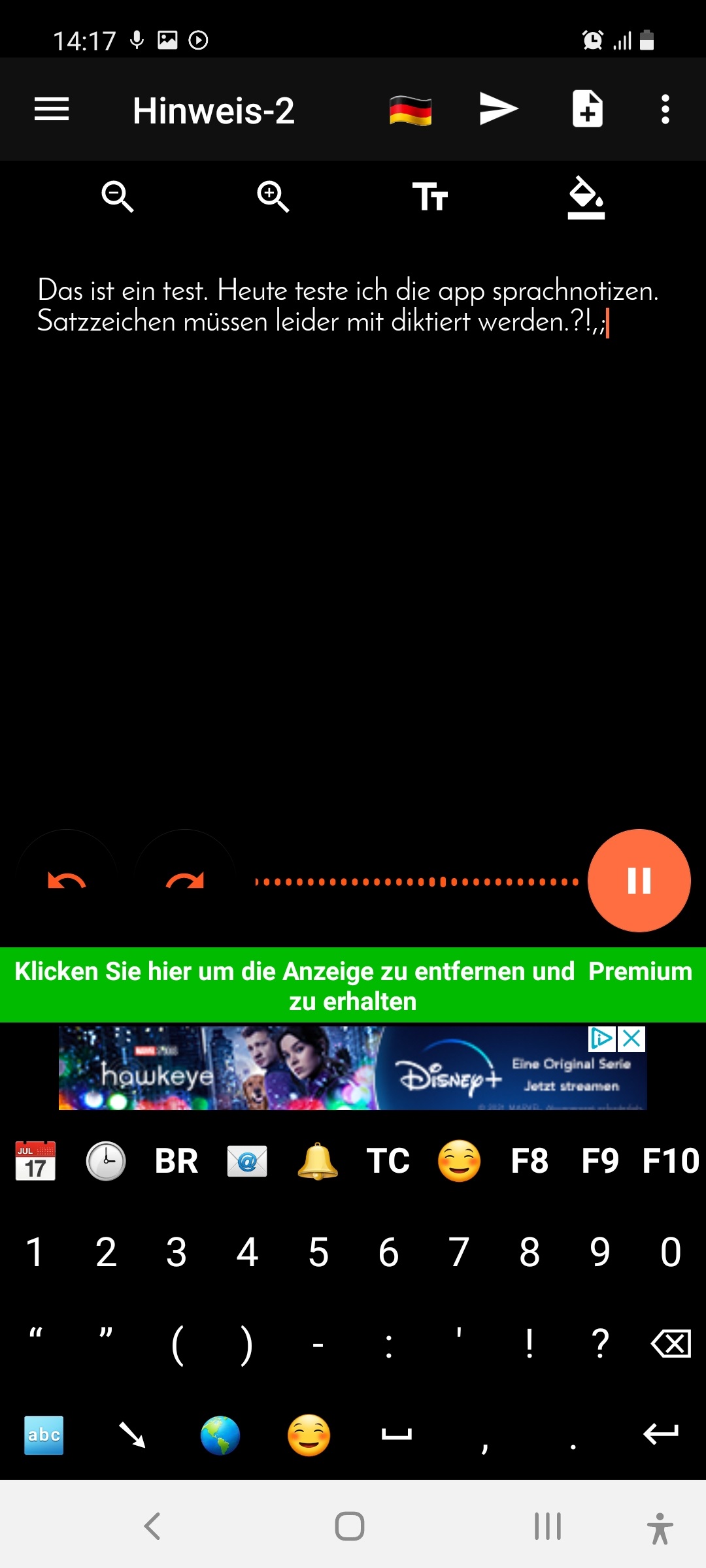
Task: Zoom in the note text
Action: click(273, 196)
